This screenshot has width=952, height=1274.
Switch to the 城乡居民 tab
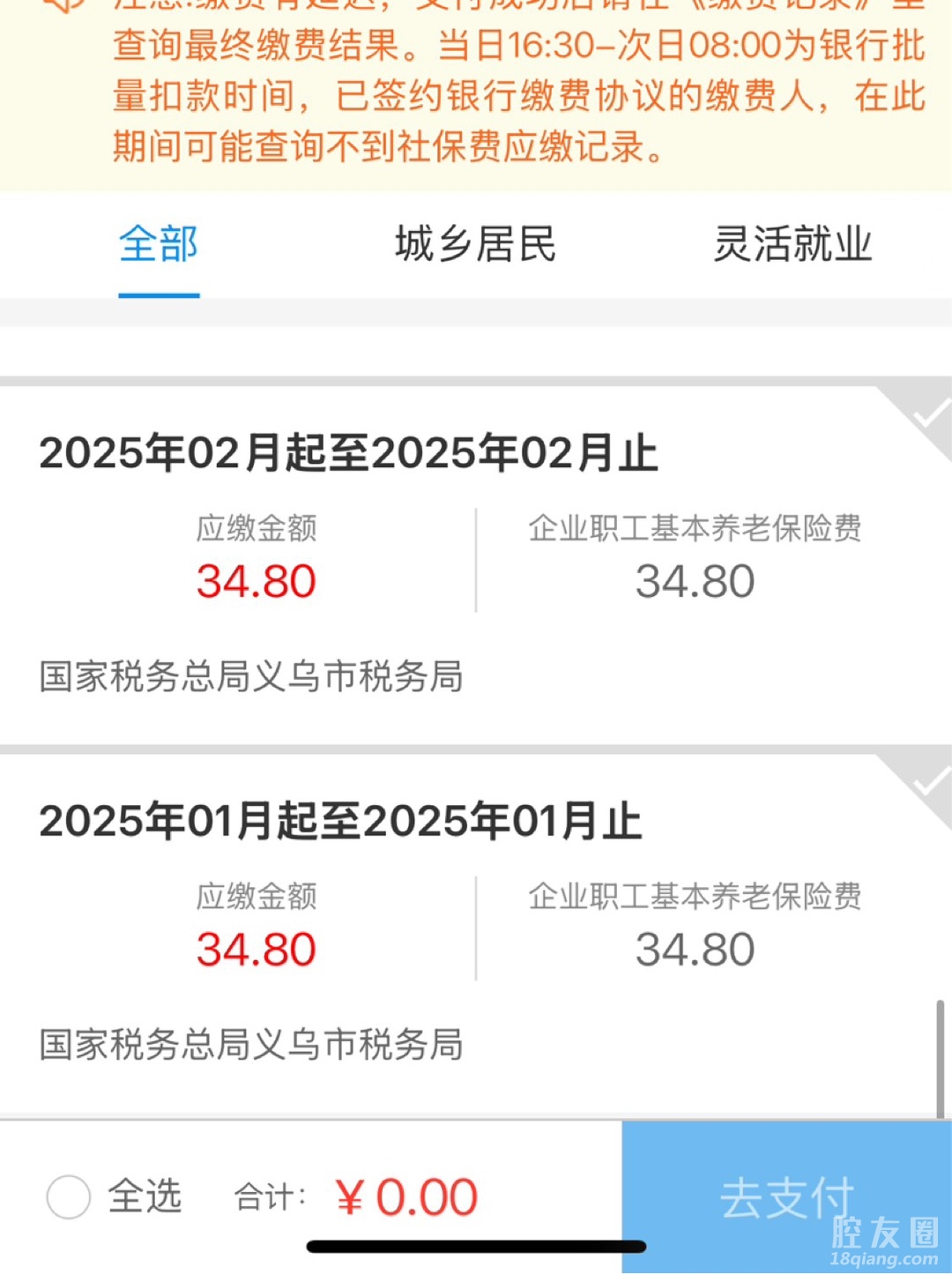click(475, 244)
